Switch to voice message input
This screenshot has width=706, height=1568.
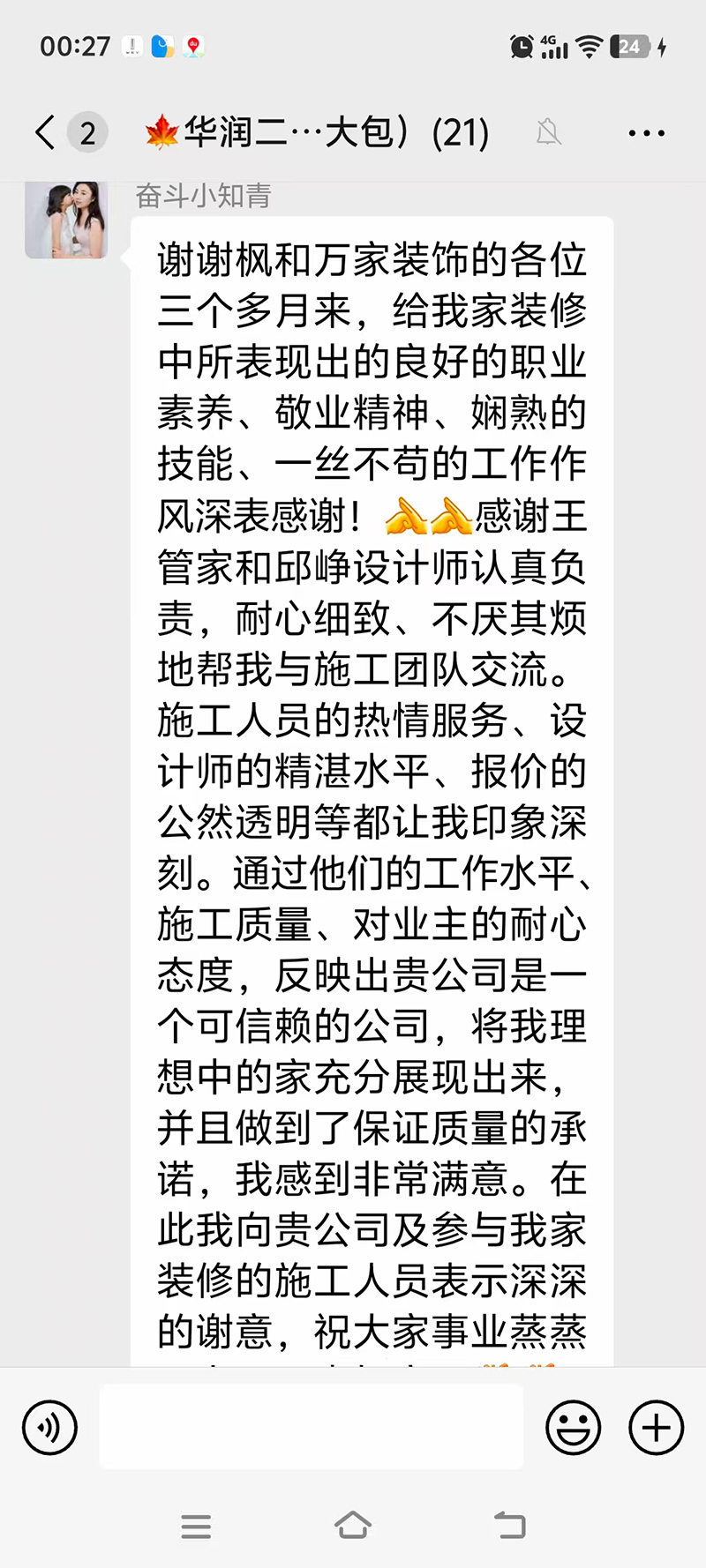(50, 1427)
